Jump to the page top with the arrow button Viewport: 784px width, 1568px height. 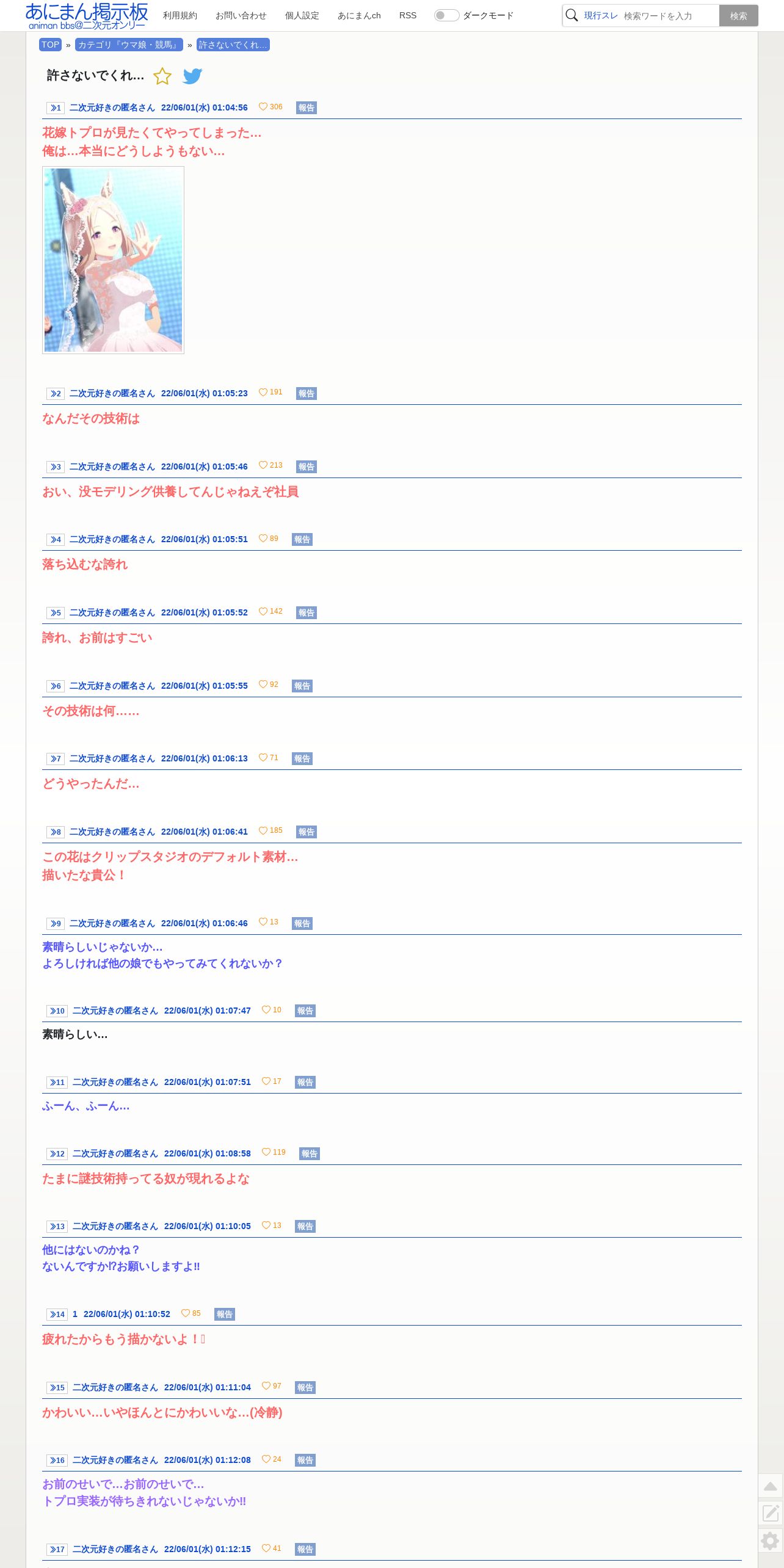(770, 1486)
